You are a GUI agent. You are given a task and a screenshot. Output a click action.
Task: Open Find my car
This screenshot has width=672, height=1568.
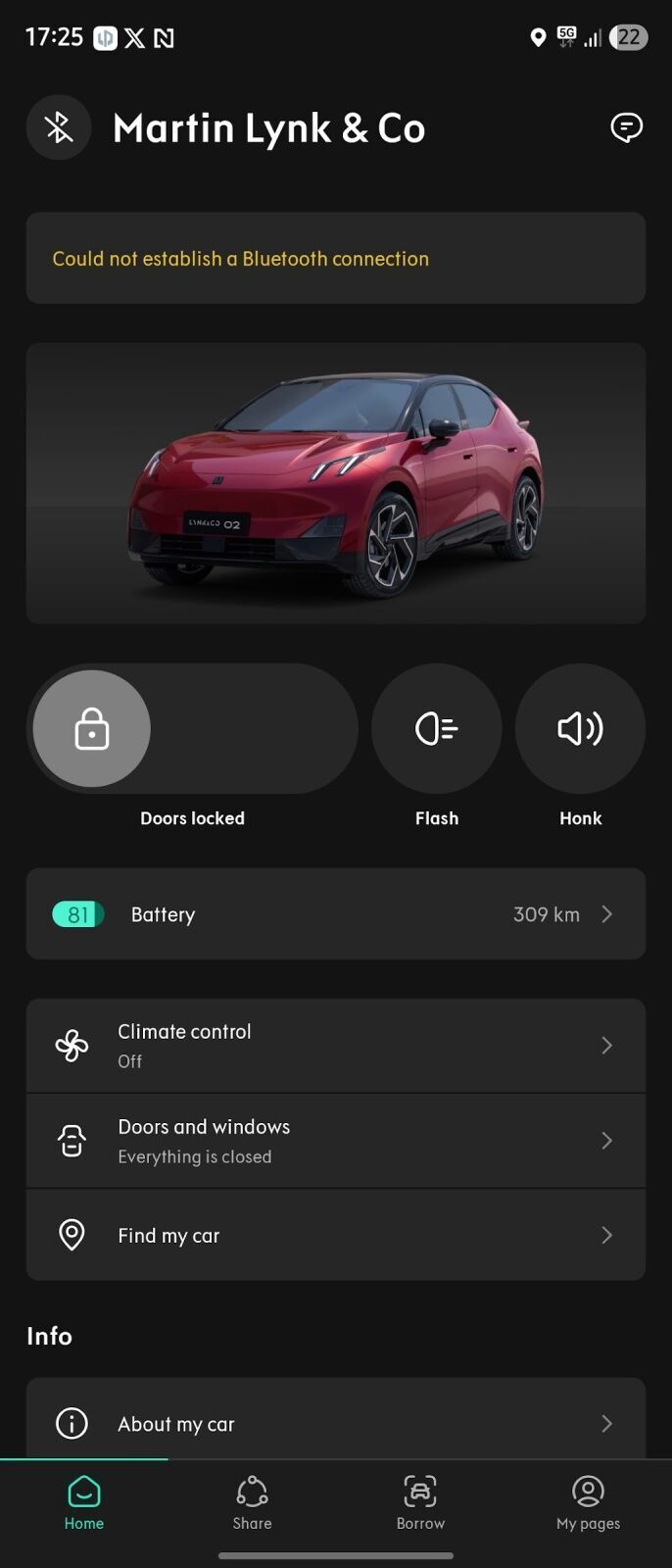[335, 1235]
